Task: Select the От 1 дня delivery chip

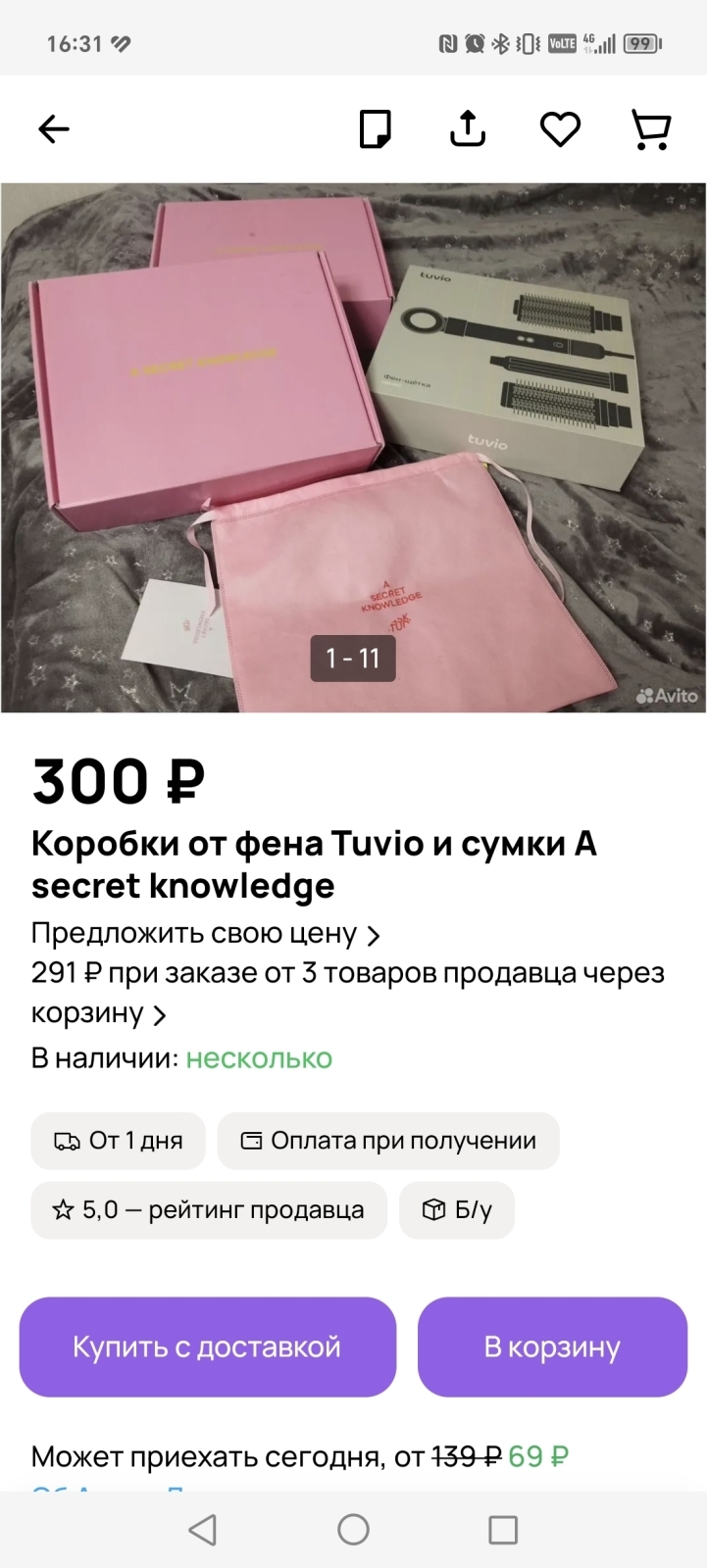Action: click(x=119, y=1141)
